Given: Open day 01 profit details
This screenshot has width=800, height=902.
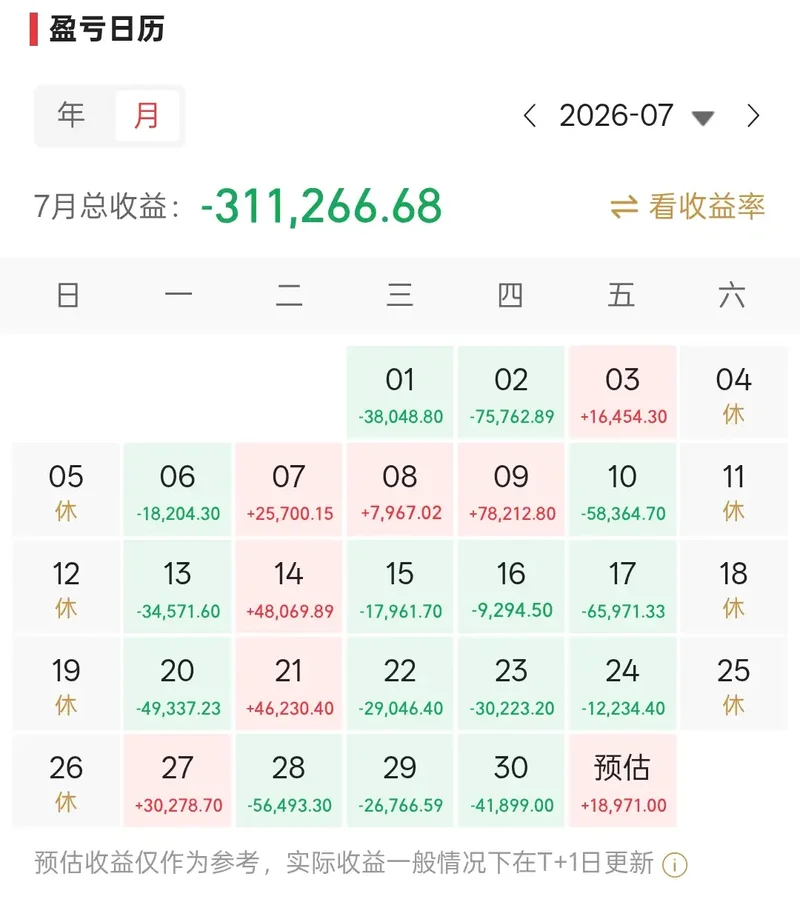Looking at the screenshot, I should (400, 392).
